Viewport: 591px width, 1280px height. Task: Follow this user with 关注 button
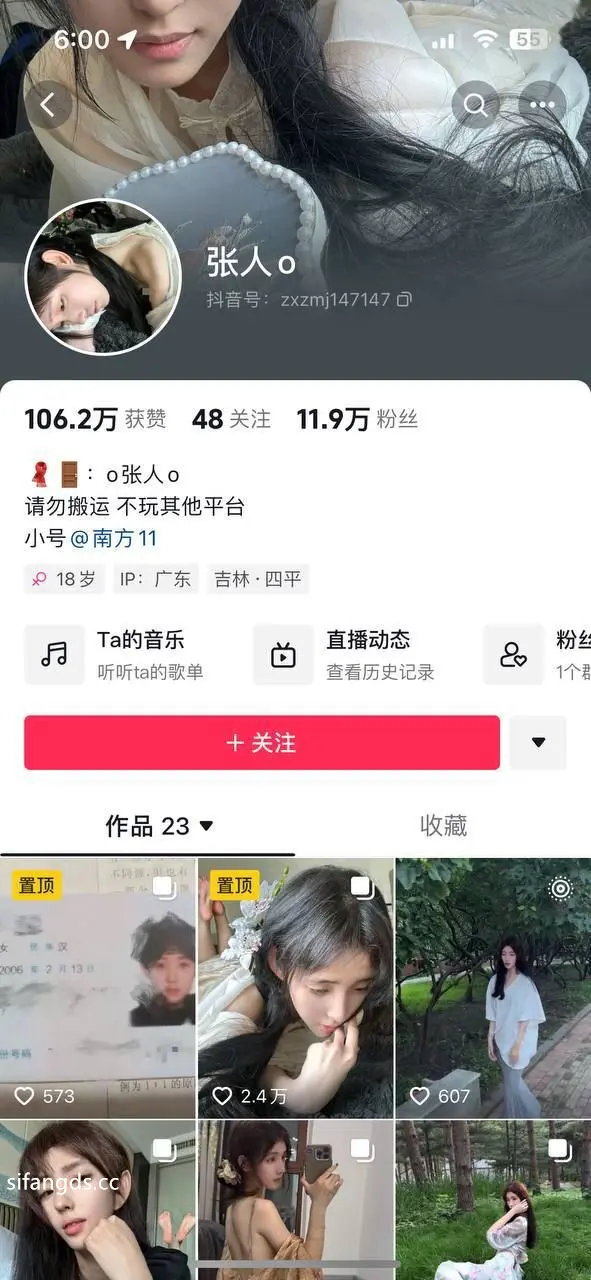[262, 743]
